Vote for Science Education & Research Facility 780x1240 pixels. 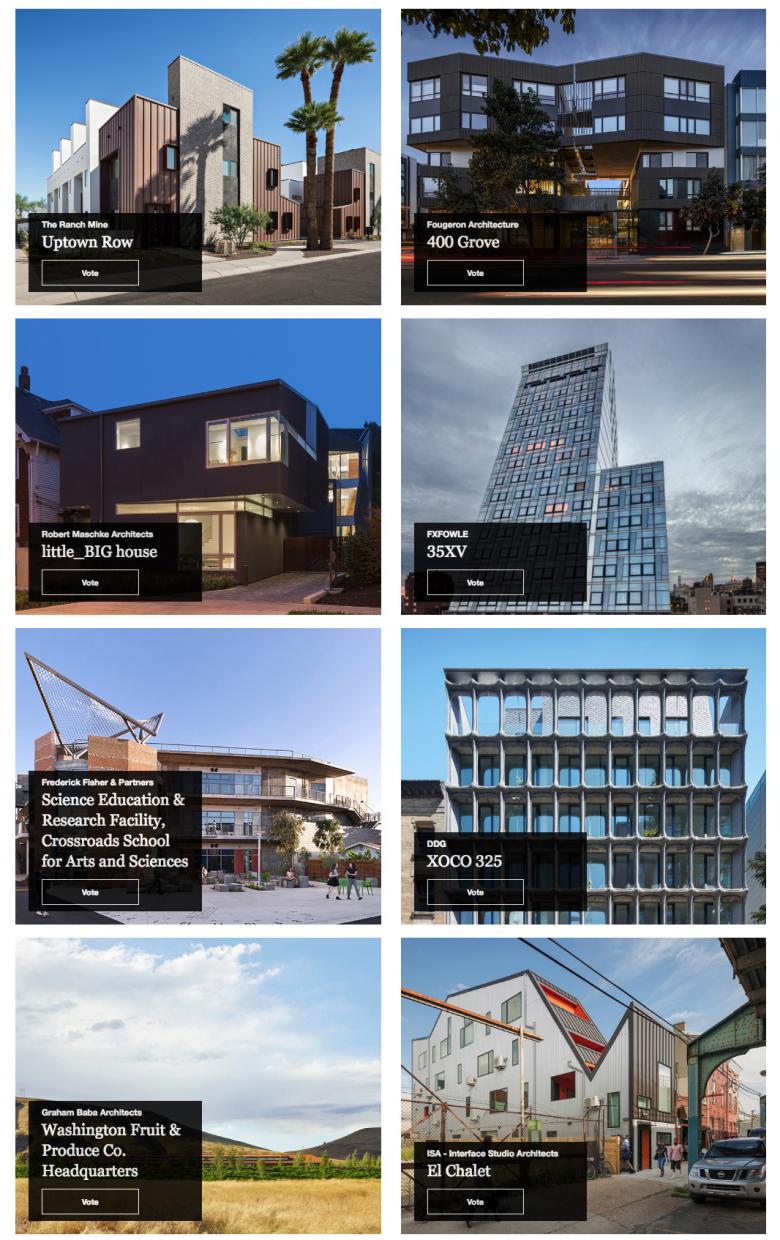click(x=90, y=892)
